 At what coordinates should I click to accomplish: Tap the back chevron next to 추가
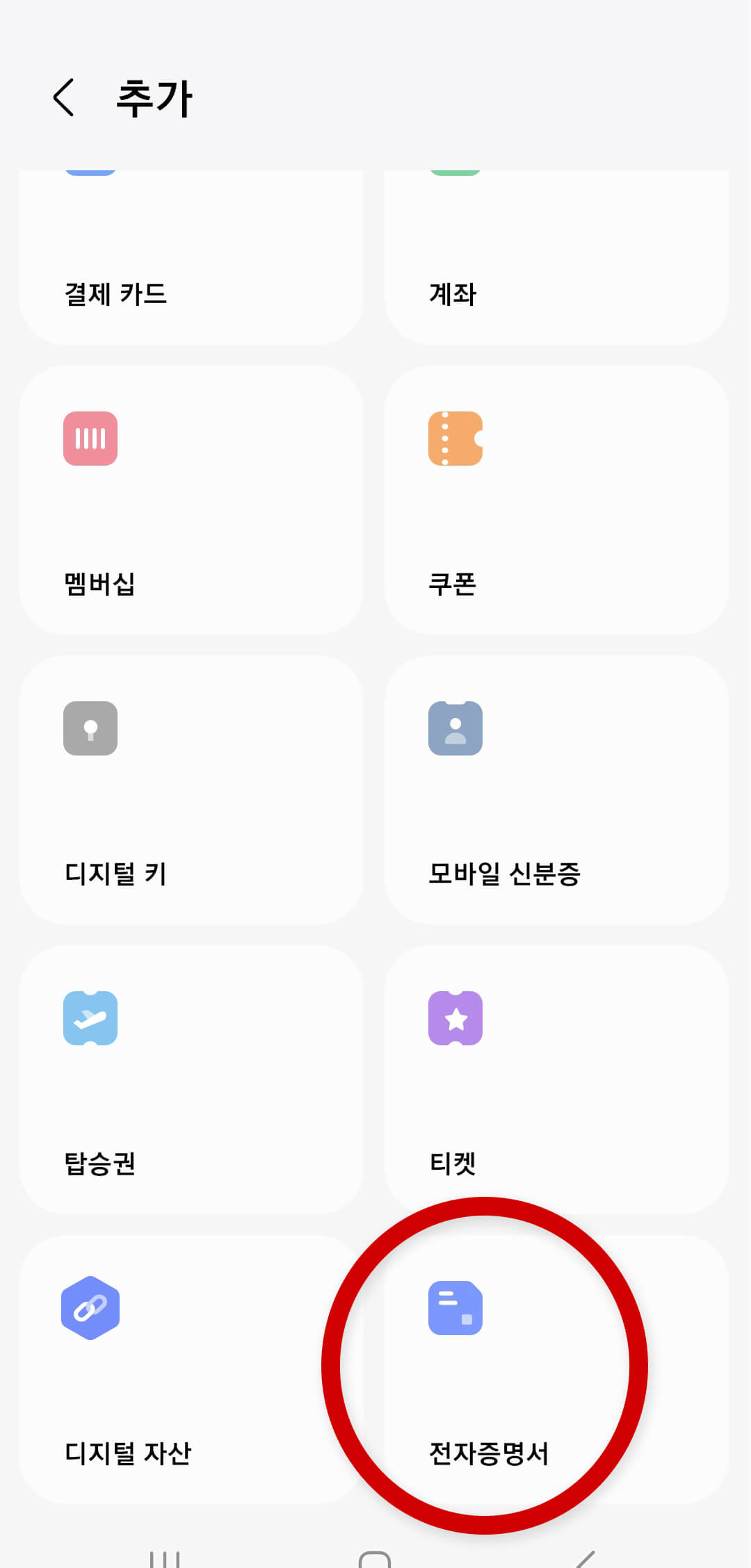(x=65, y=98)
